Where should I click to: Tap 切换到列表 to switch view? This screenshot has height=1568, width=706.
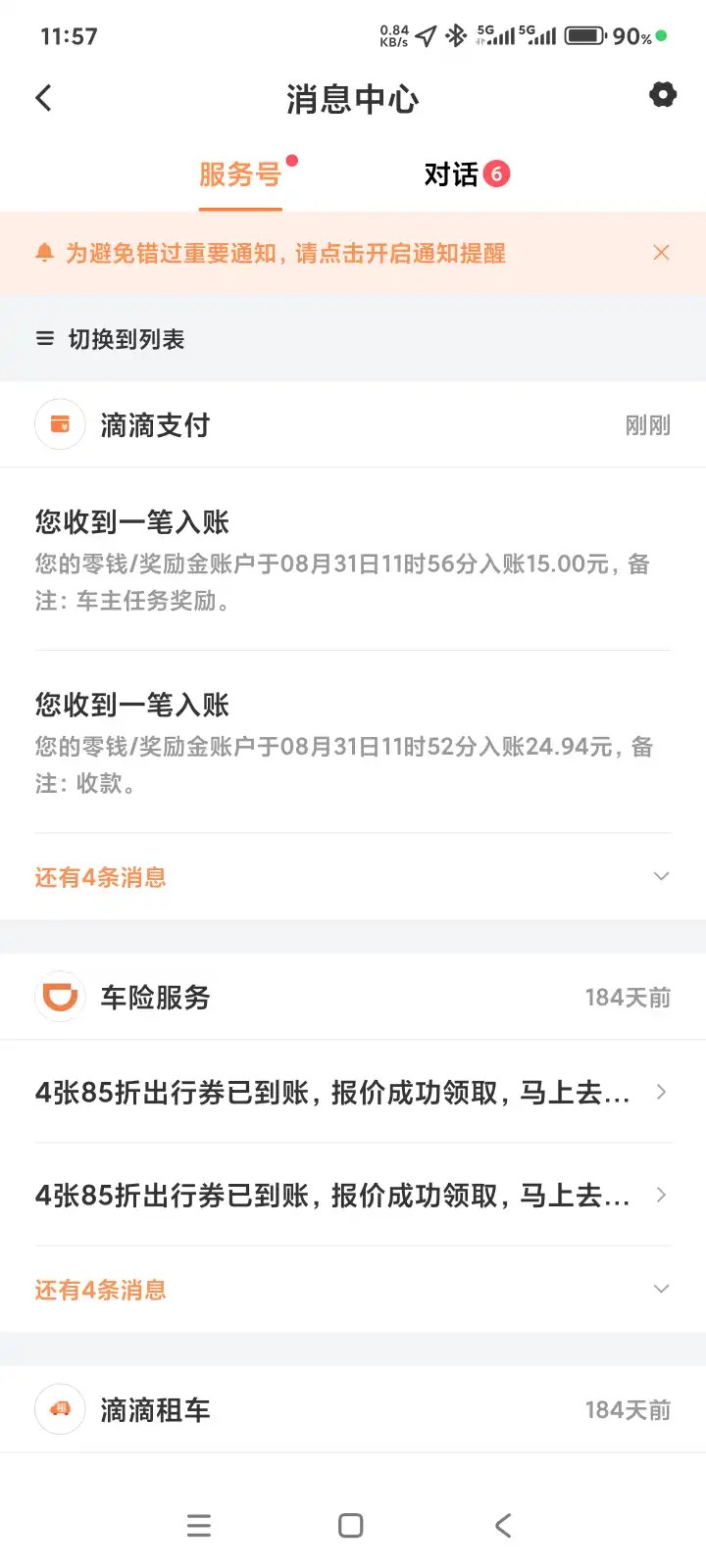[110, 339]
